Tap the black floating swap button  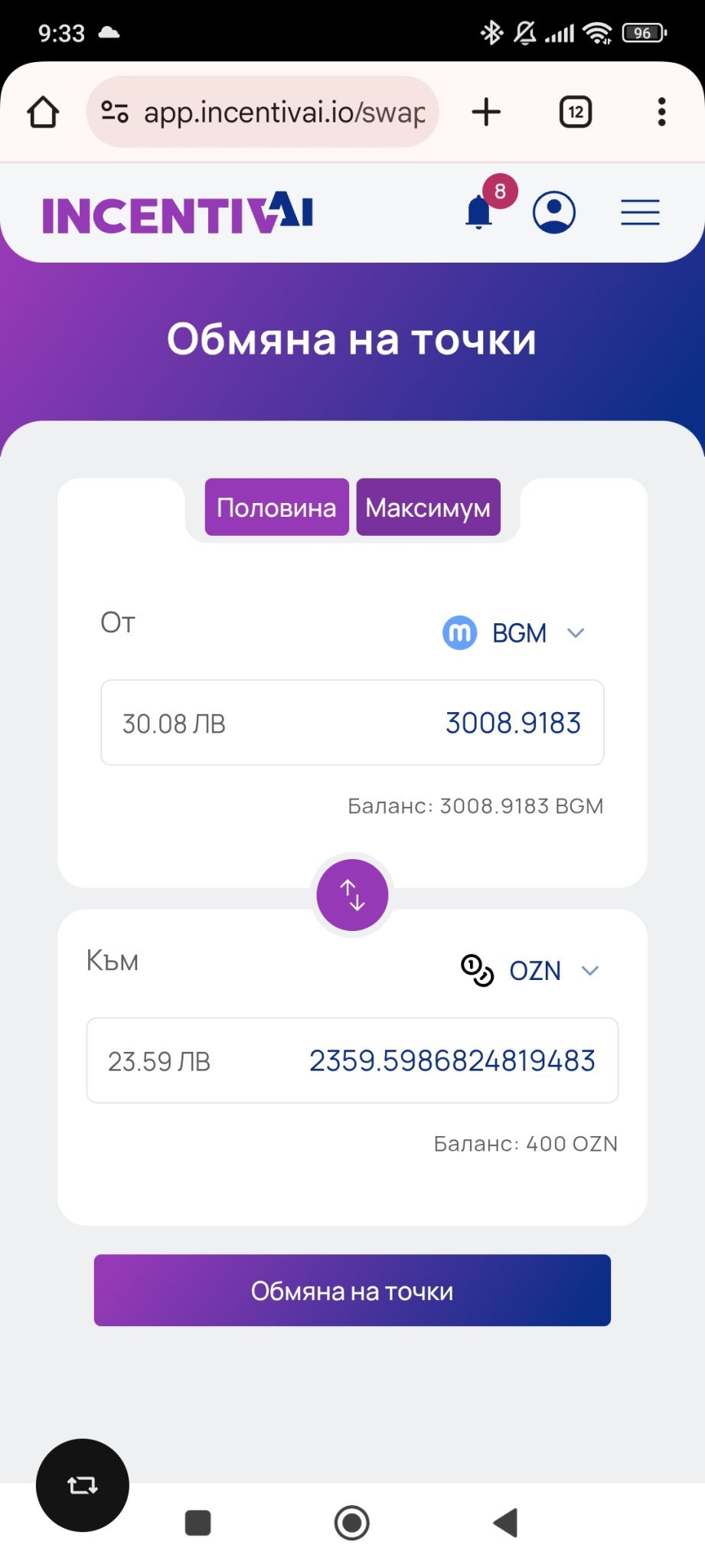coord(83,1485)
